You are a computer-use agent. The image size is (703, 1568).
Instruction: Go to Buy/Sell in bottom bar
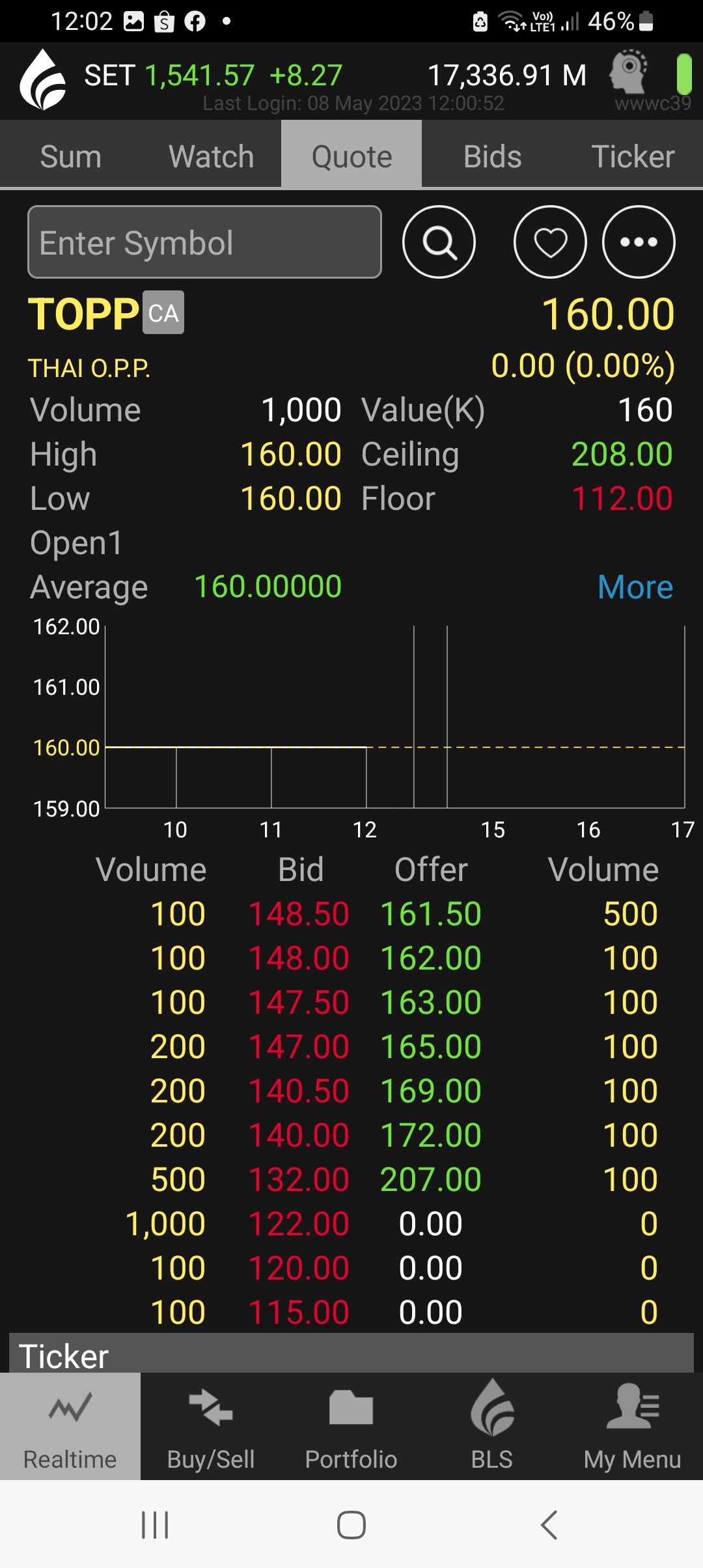tap(211, 1426)
